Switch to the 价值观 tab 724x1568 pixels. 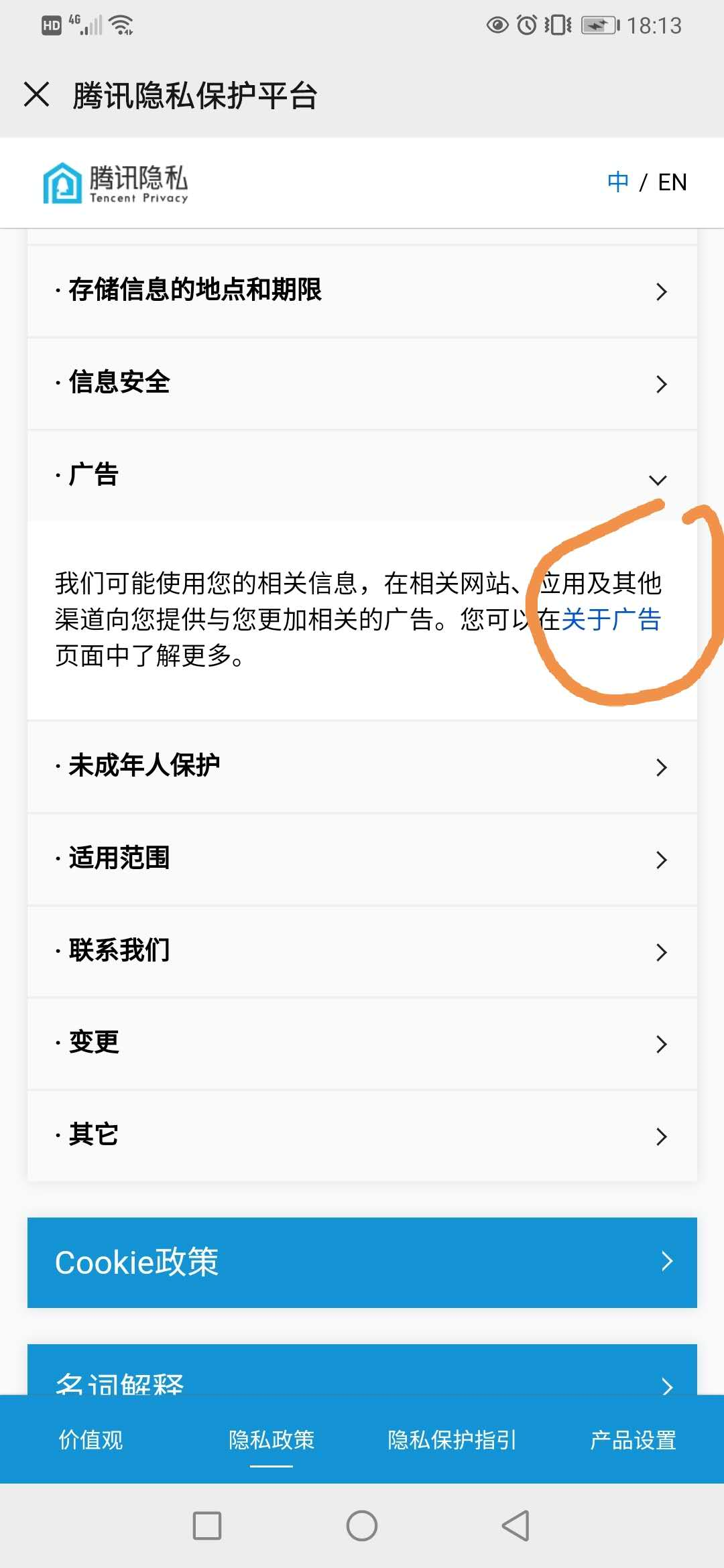[x=90, y=1439]
